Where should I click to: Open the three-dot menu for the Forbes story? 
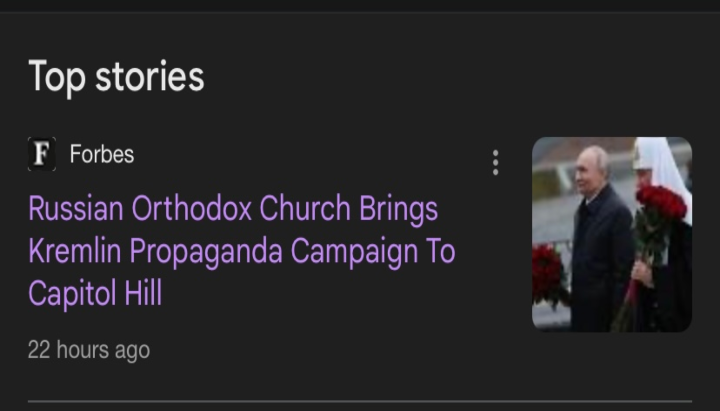point(495,163)
